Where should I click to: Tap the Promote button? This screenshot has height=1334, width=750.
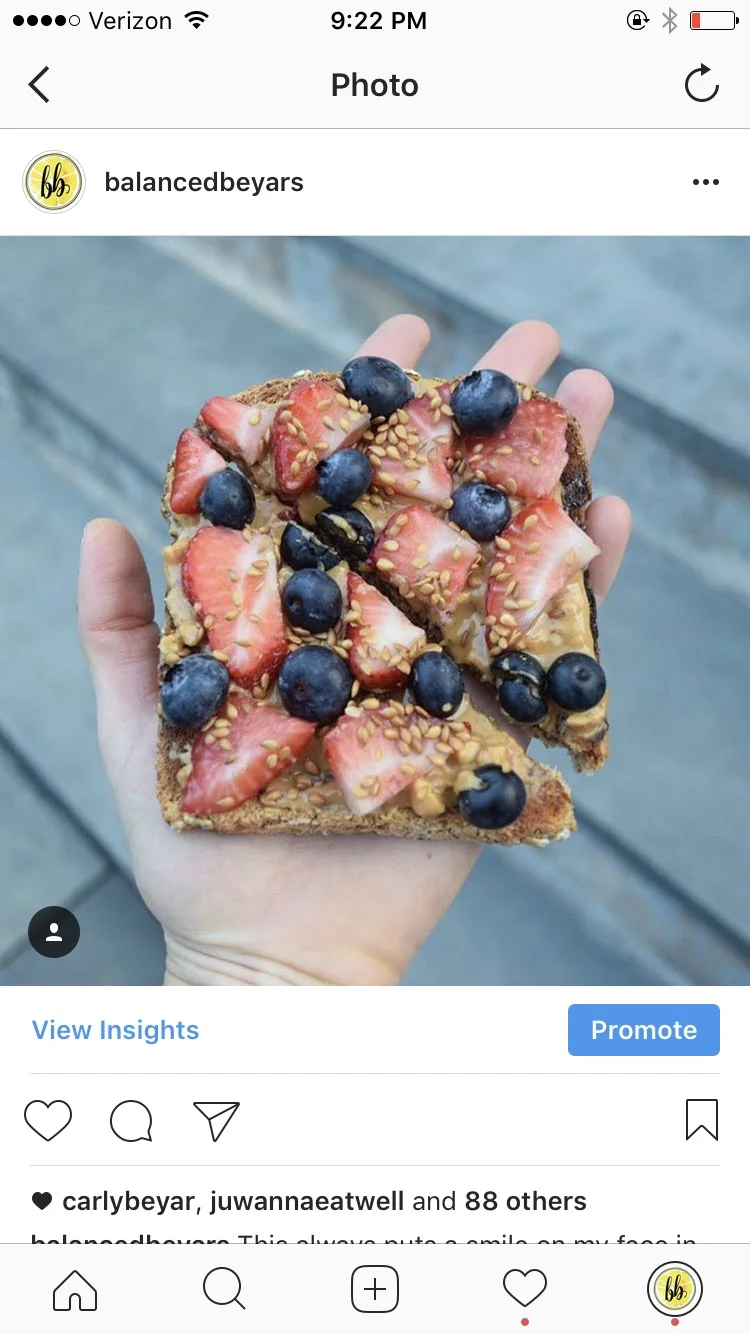point(644,1030)
